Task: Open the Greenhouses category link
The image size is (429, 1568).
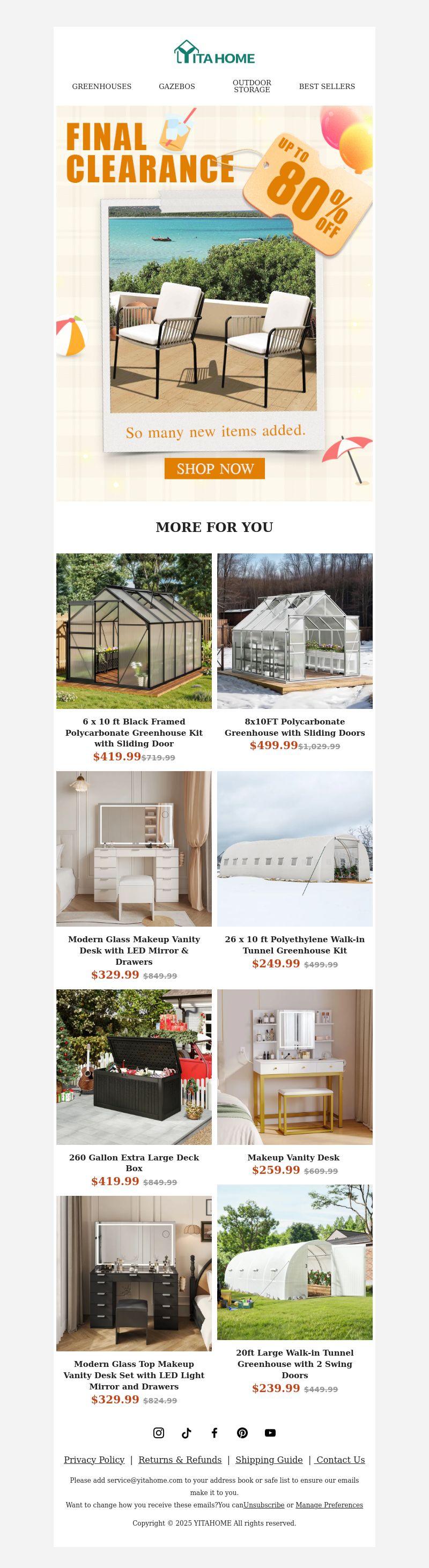Action: click(102, 86)
